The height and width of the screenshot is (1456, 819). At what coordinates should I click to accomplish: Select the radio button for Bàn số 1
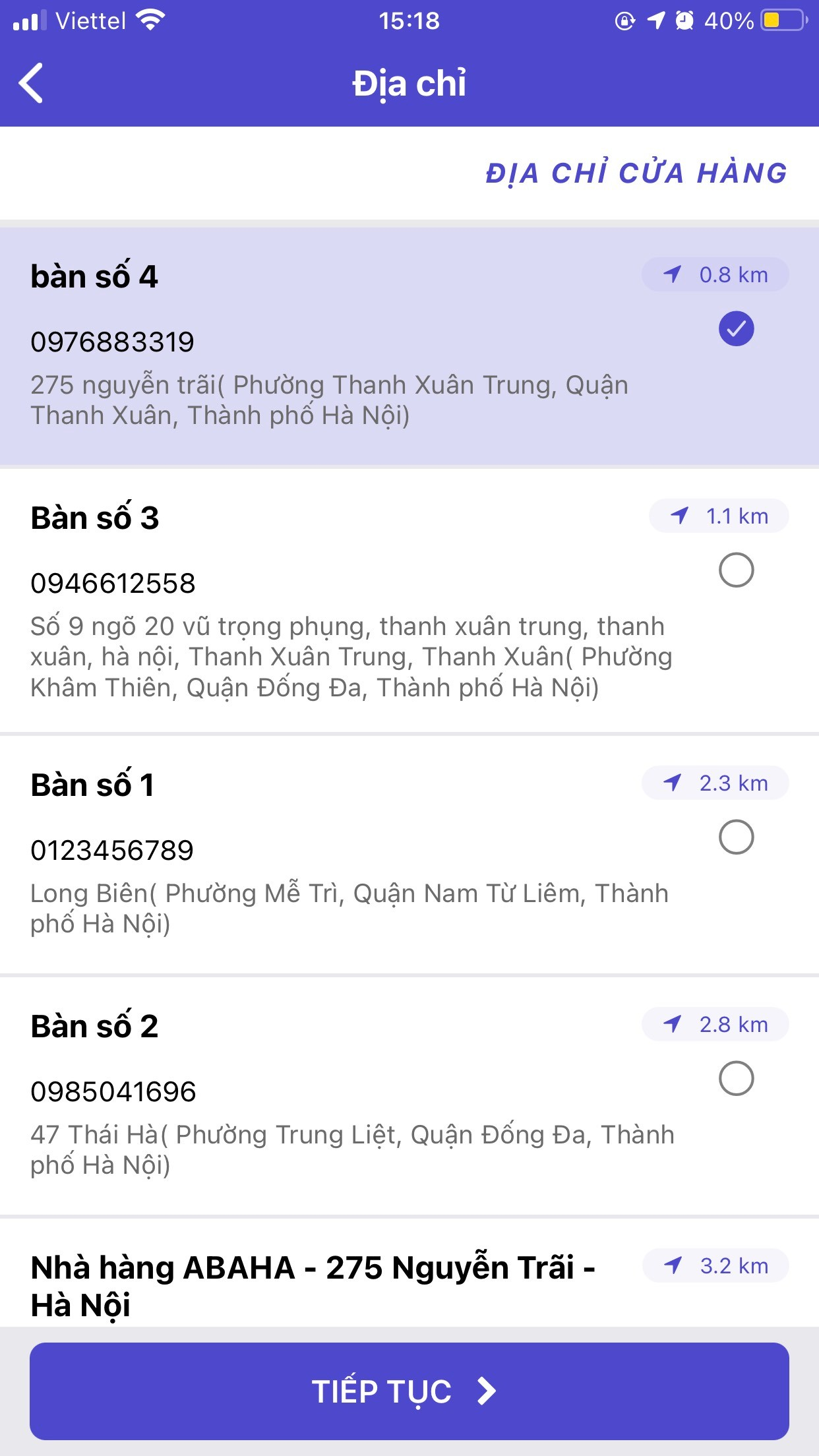point(736,837)
